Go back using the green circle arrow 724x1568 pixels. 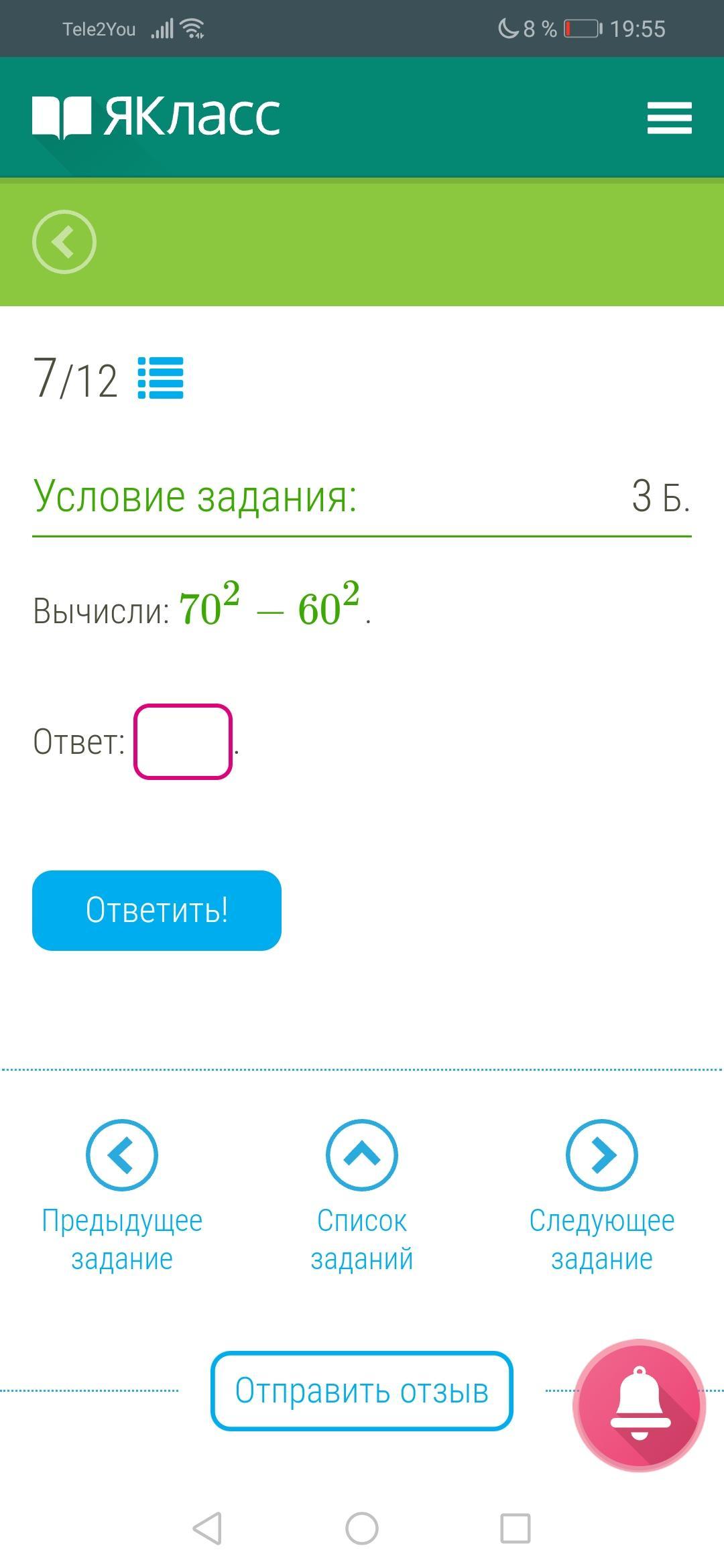click(x=64, y=242)
